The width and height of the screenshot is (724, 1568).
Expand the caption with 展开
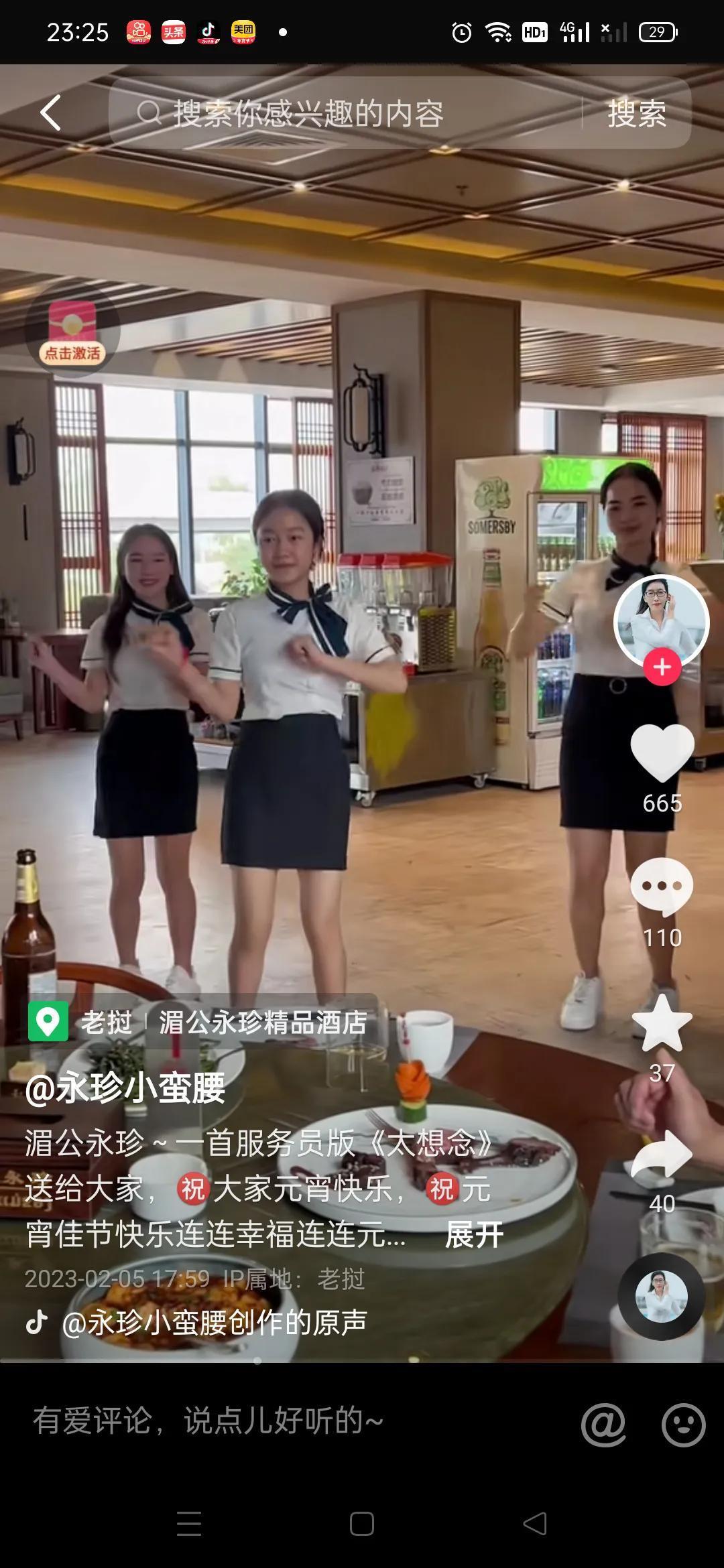click(x=475, y=1234)
